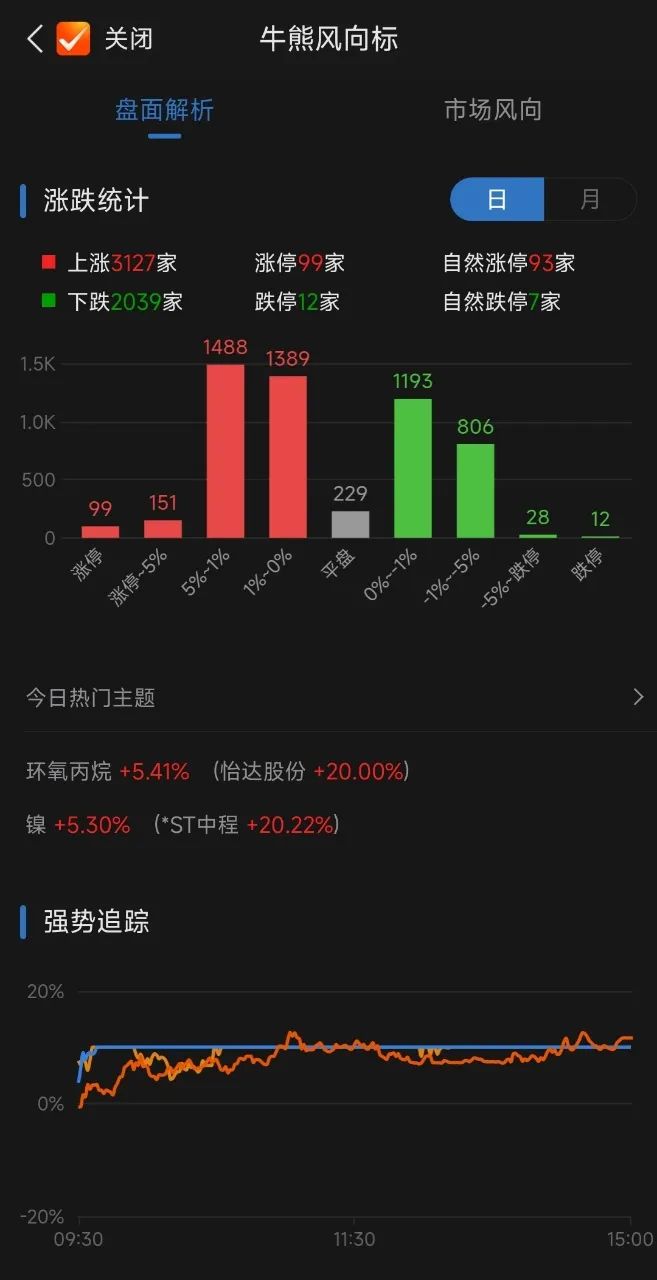Open the 镍 hot theme
This screenshot has height=1280, width=657.
coord(36,825)
